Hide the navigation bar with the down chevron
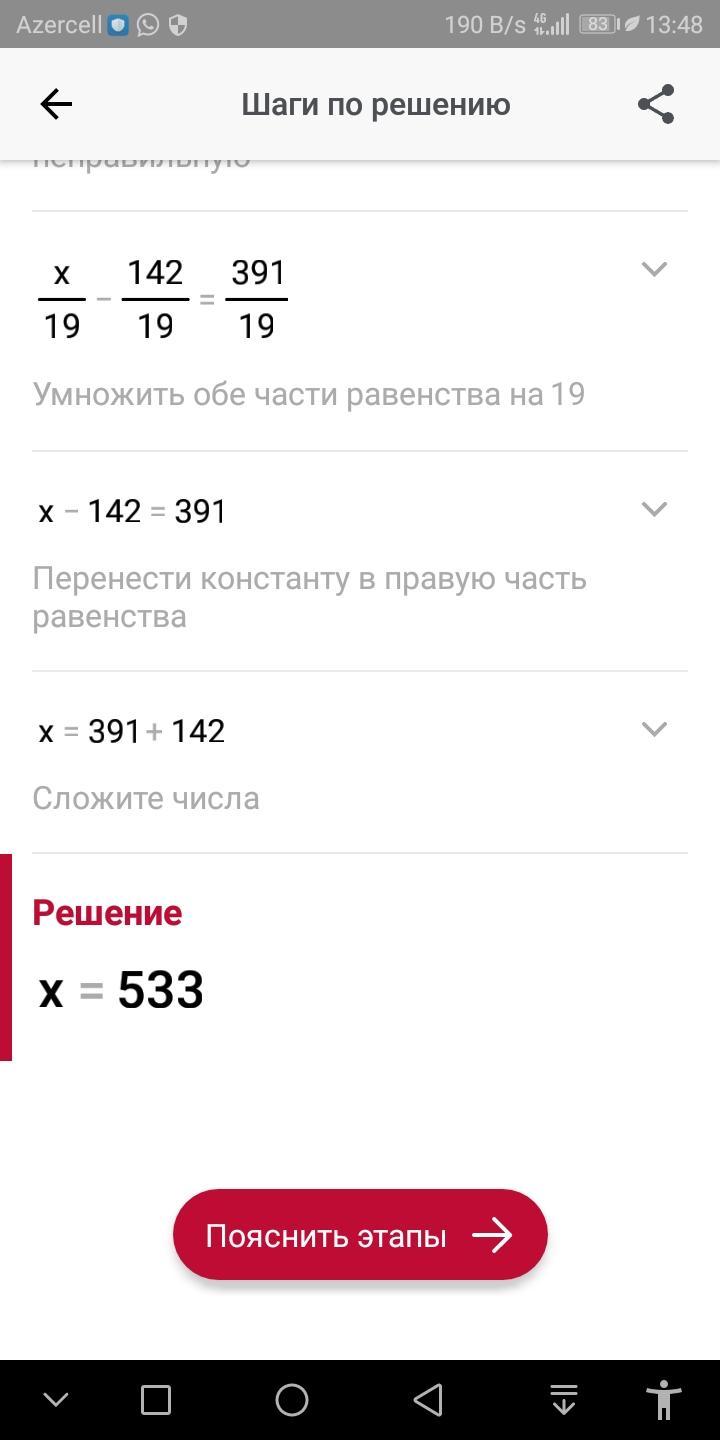720x1440 pixels. pyautogui.click(x=56, y=1400)
